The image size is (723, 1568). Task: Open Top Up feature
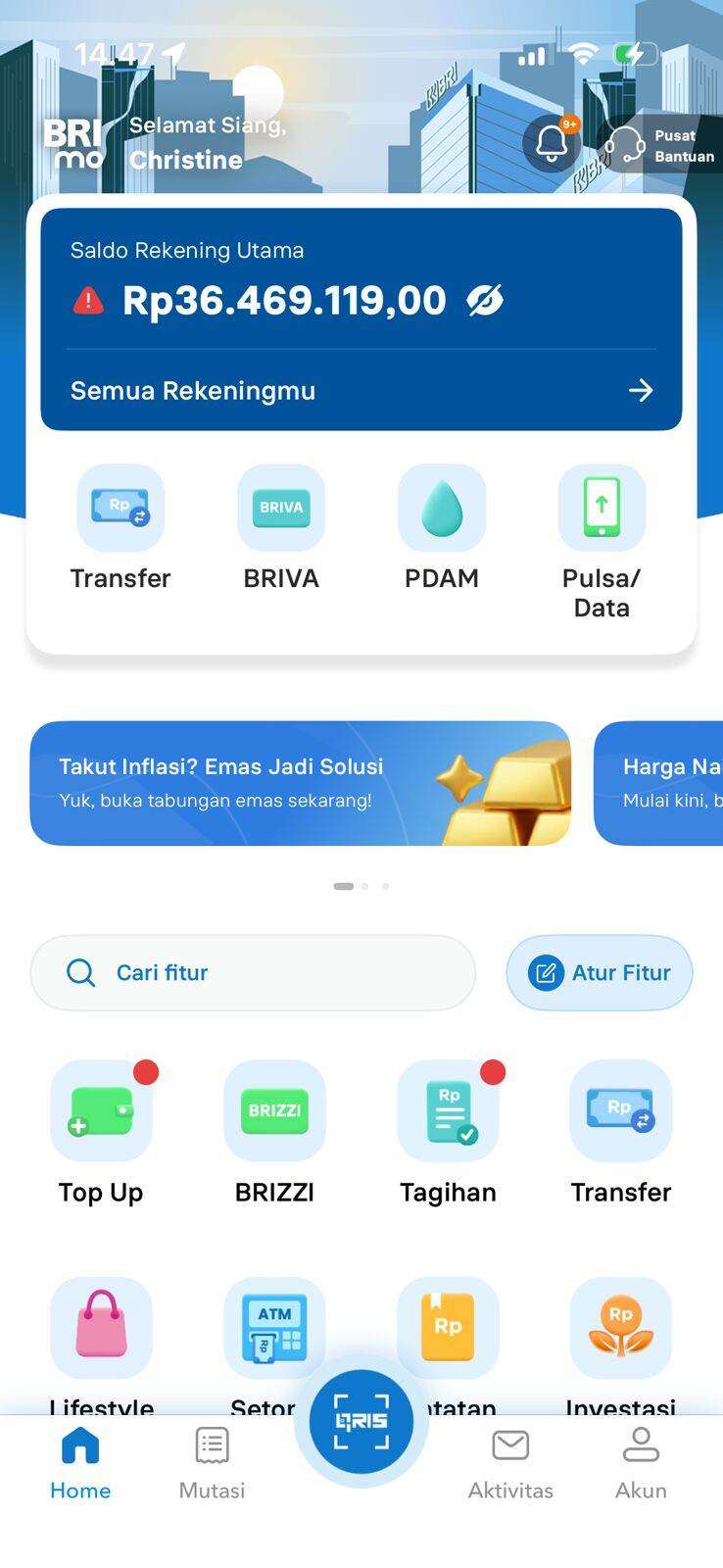[101, 1112]
